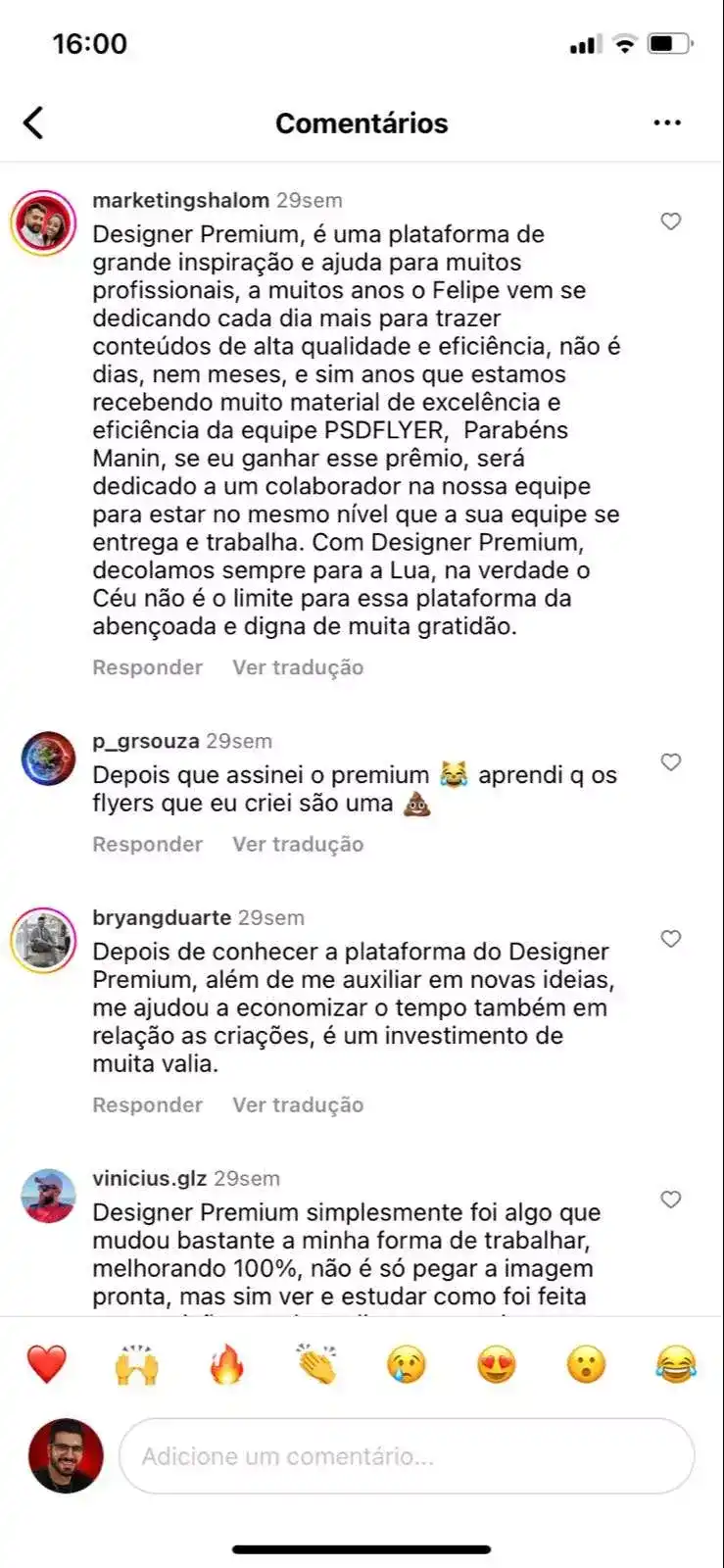Like p_grsouza's comment
The height and width of the screenshot is (1568, 724).
pyautogui.click(x=671, y=762)
